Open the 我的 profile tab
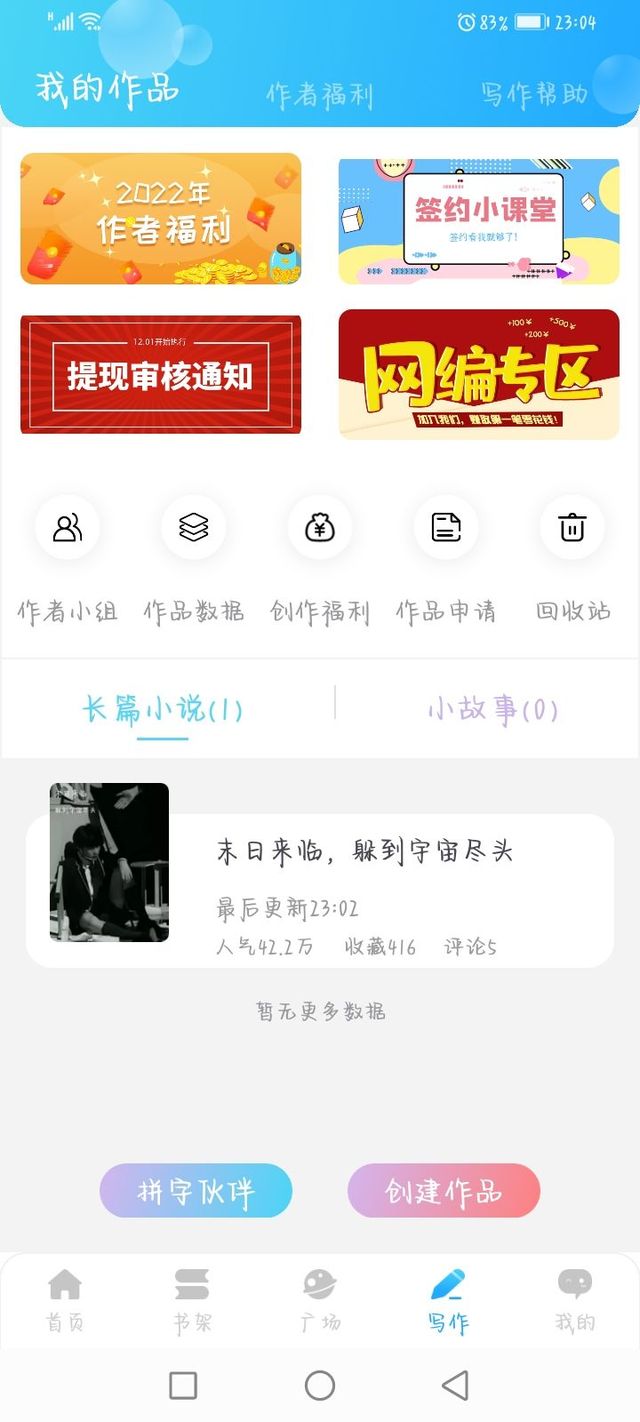The height and width of the screenshot is (1422, 640). point(575,1300)
